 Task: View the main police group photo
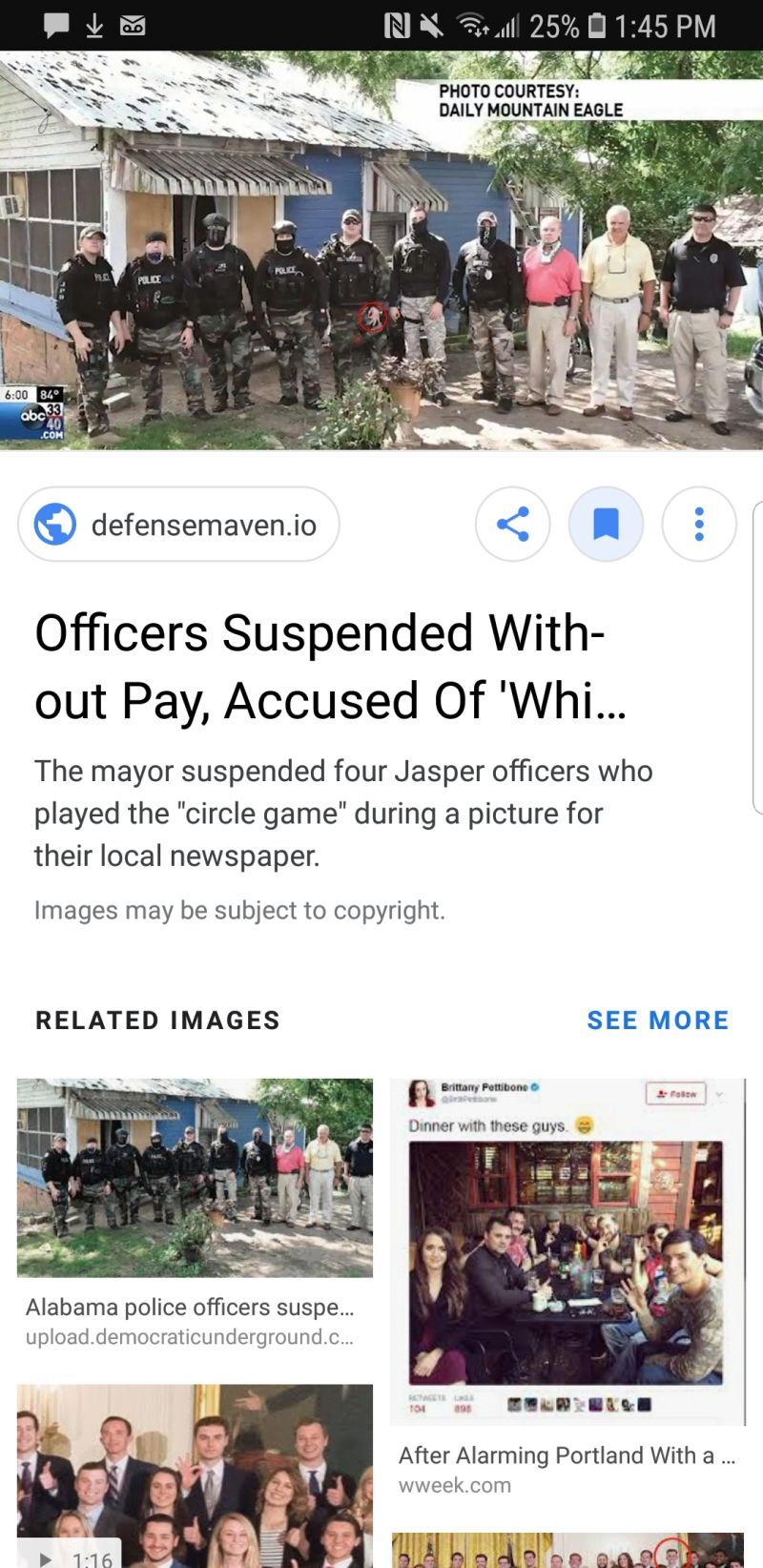pyautogui.click(x=381, y=250)
